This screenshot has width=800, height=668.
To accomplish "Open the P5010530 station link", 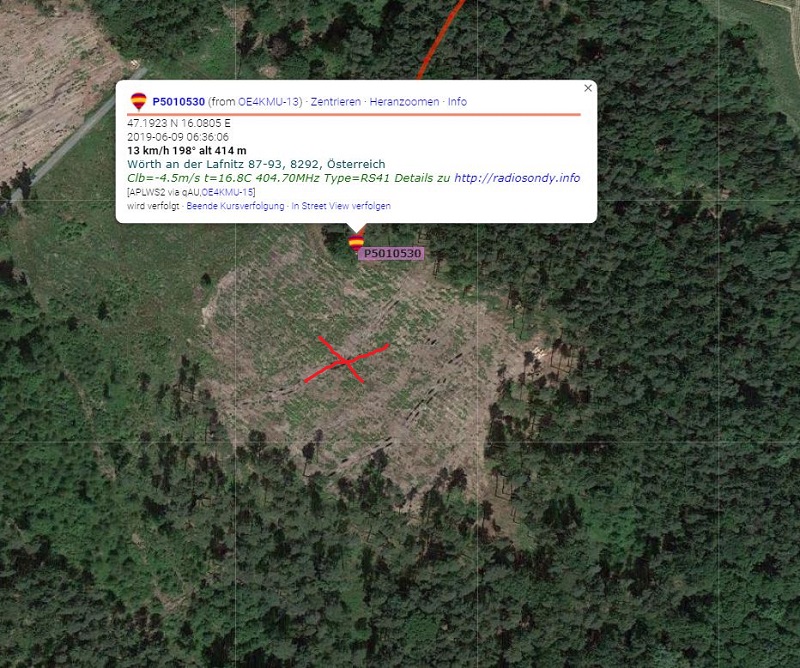I will (178, 102).
